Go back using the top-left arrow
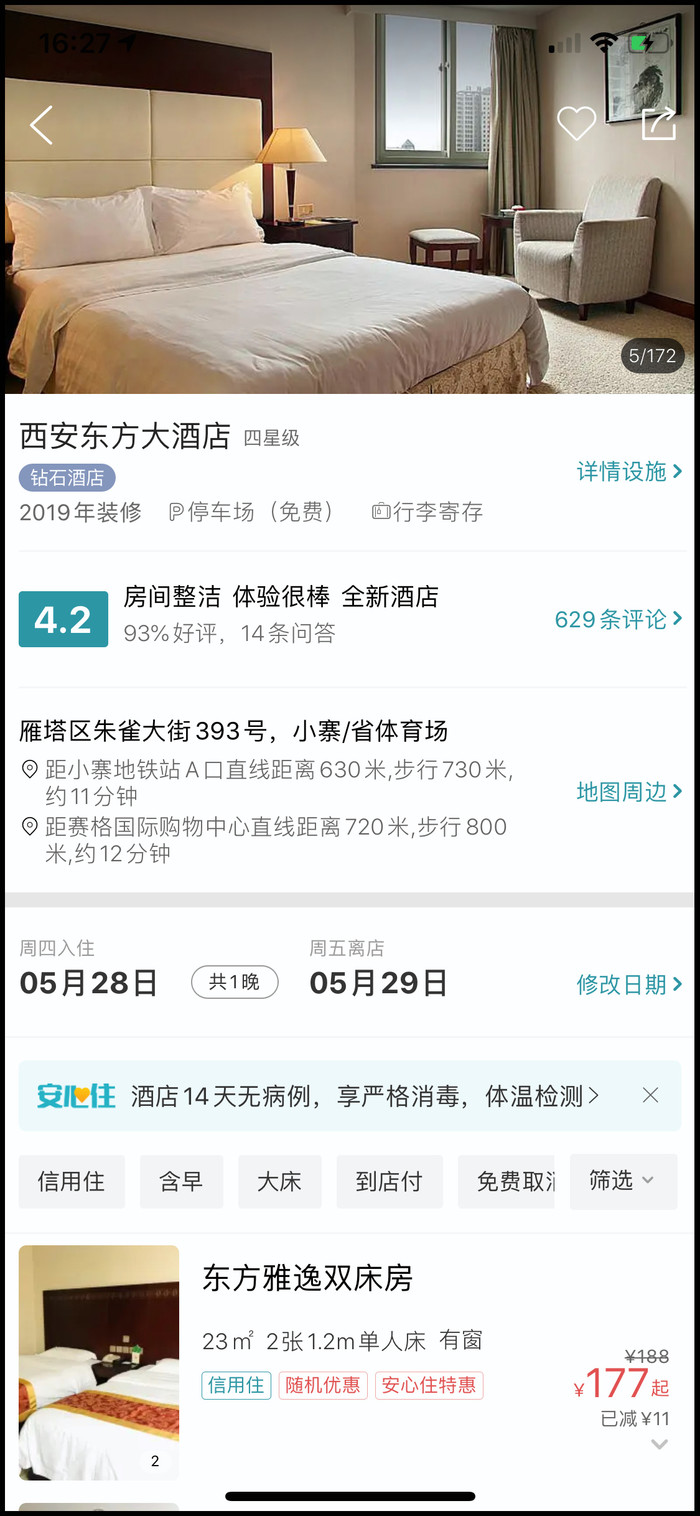 coord(41,125)
